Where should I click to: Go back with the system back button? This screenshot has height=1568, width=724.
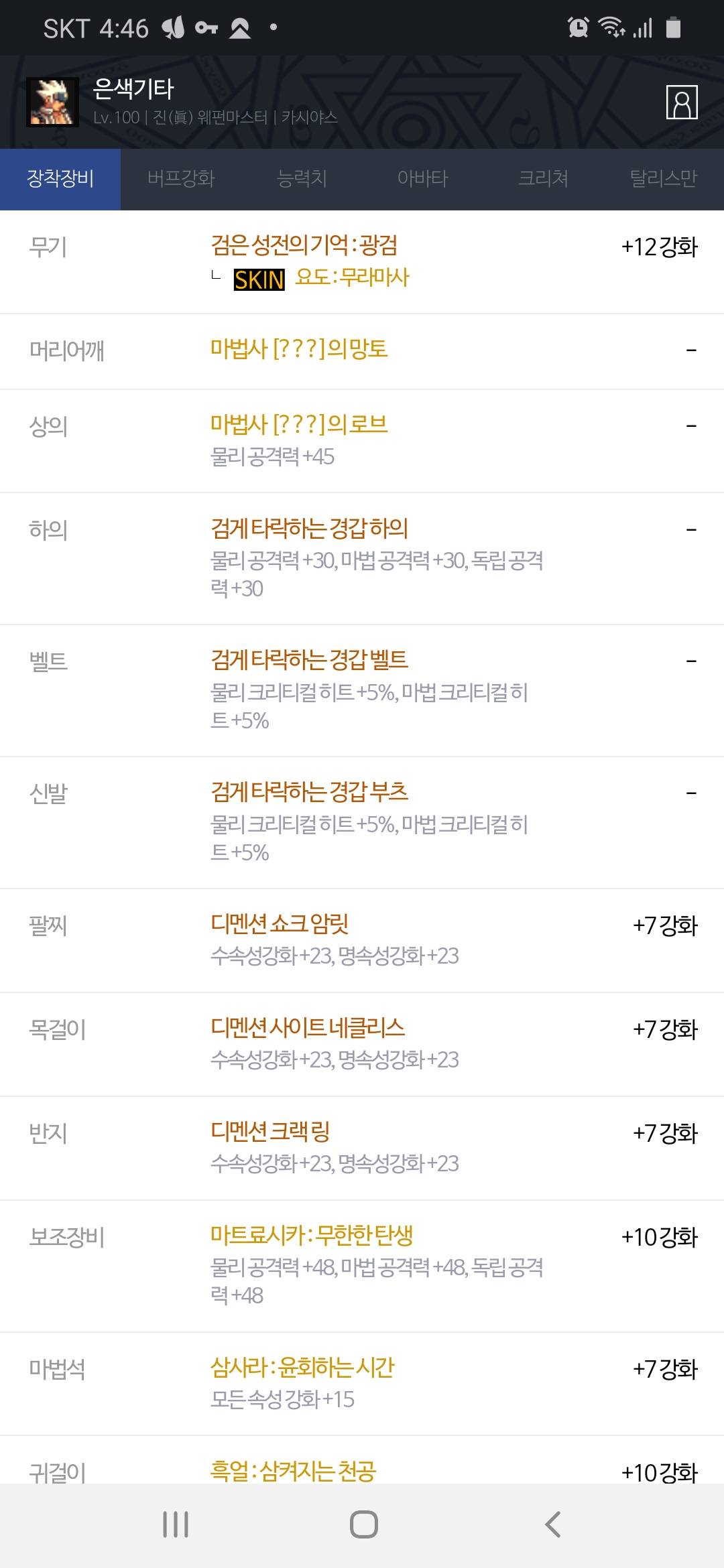552,1524
